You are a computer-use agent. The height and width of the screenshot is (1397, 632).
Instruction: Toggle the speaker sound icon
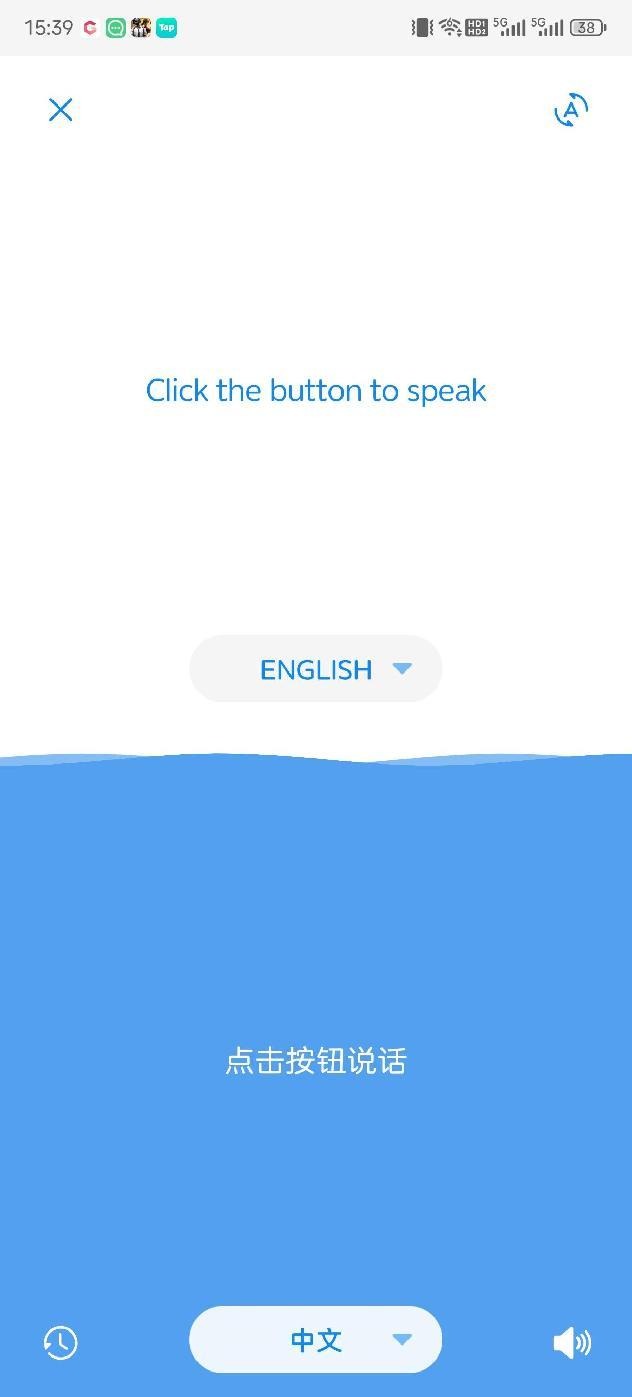tap(572, 1342)
